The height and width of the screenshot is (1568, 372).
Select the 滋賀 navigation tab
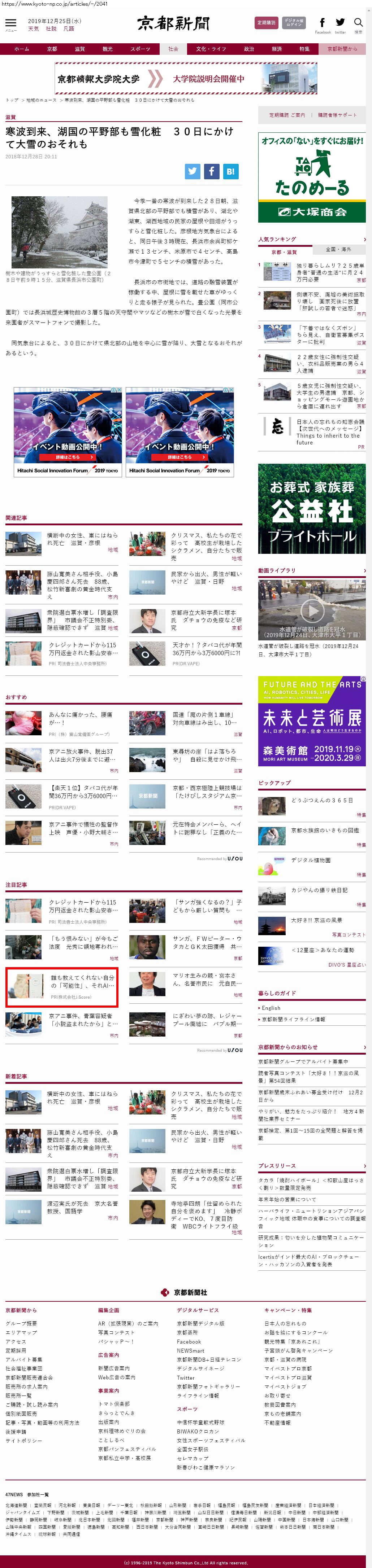tap(80, 49)
